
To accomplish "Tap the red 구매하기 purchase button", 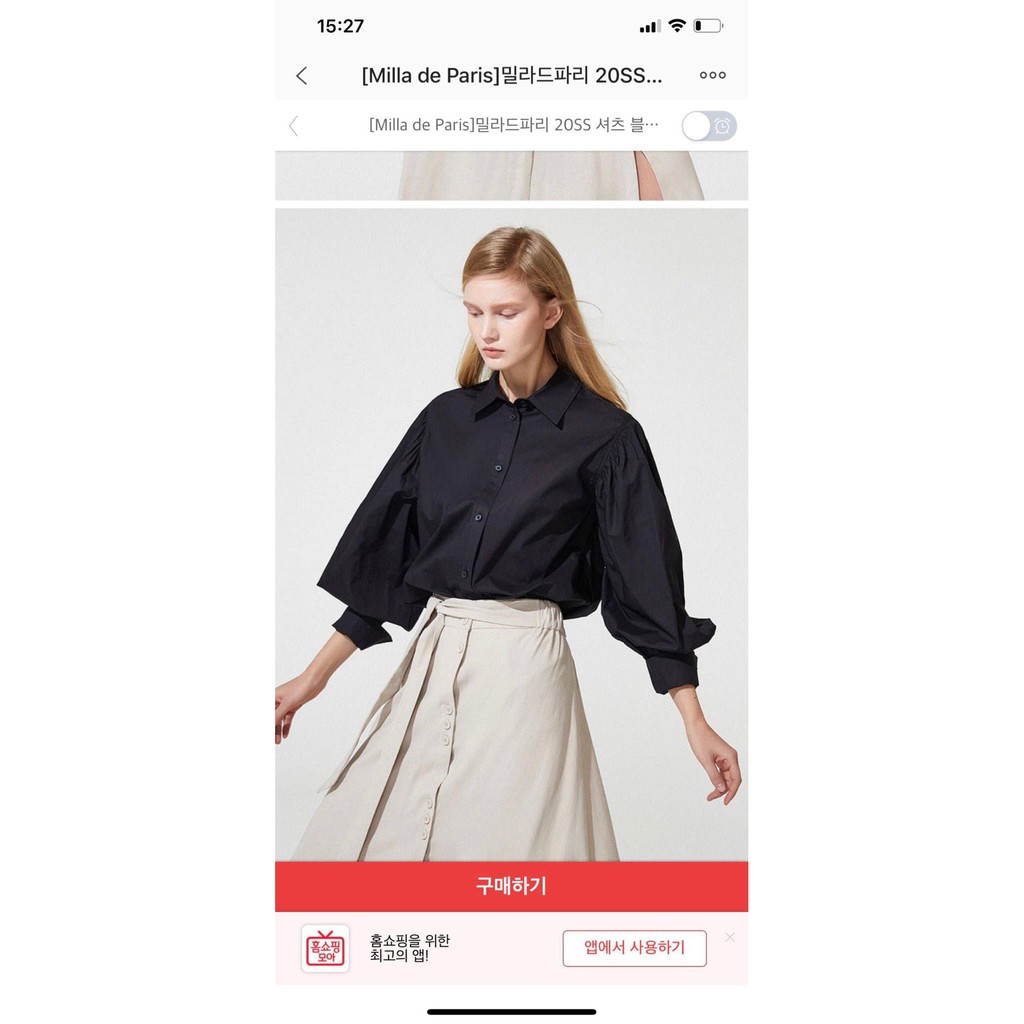I will (x=511, y=886).
